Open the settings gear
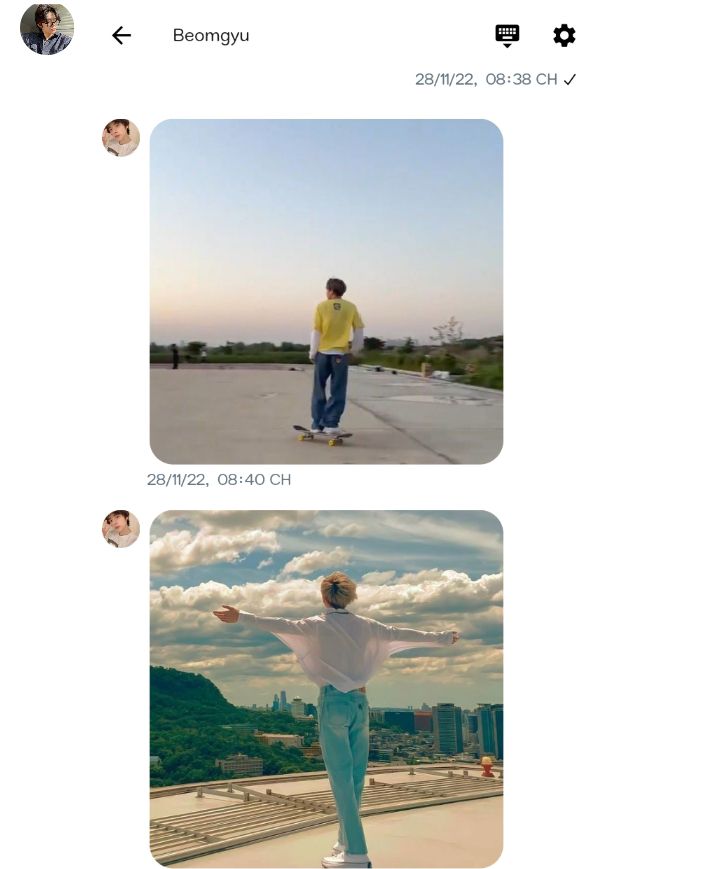The width and height of the screenshot is (720, 869). [564, 36]
